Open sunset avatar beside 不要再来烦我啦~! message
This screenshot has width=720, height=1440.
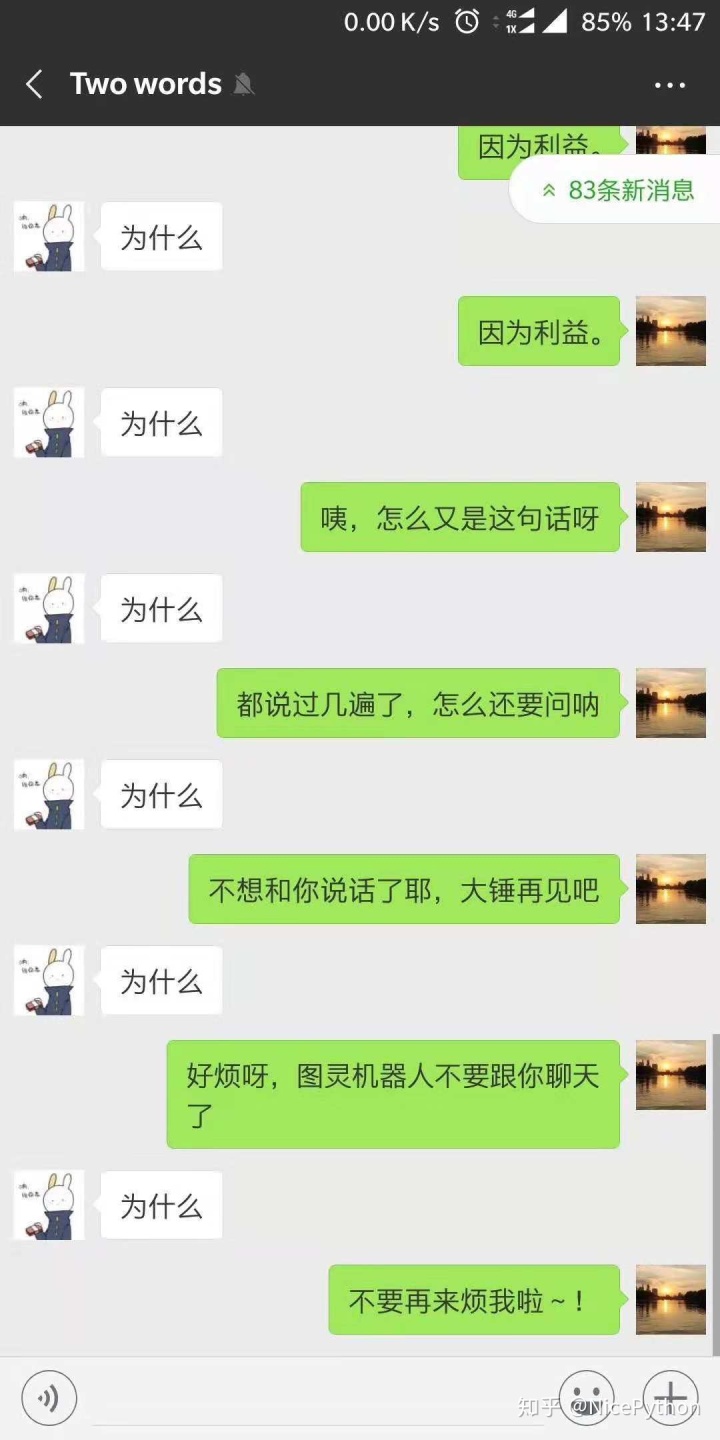point(671,1299)
